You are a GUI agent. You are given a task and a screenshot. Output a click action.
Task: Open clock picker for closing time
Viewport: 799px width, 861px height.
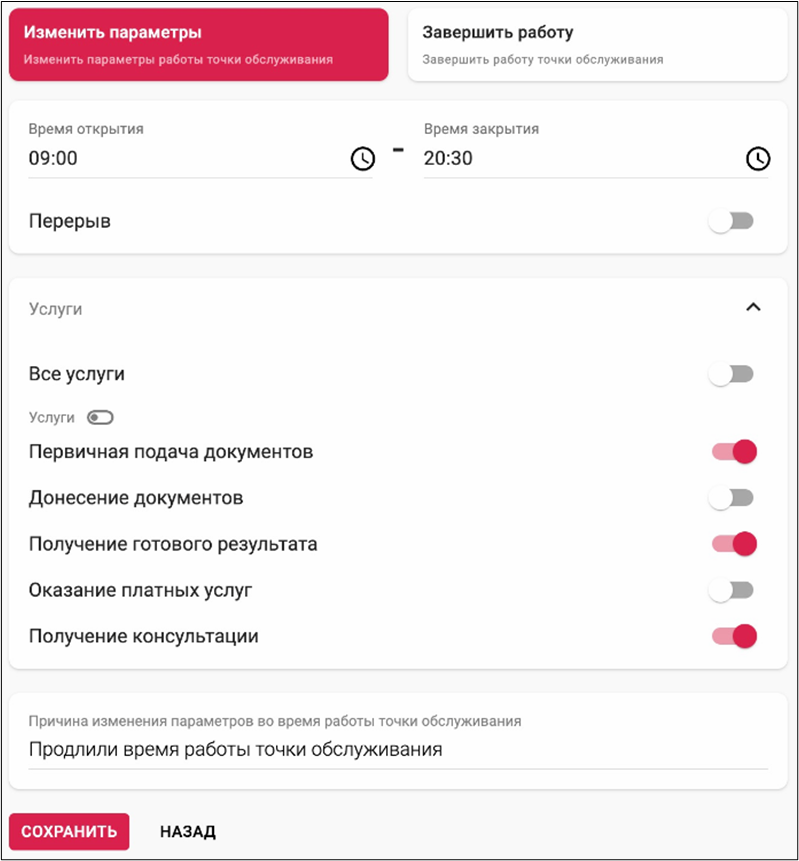(x=758, y=158)
